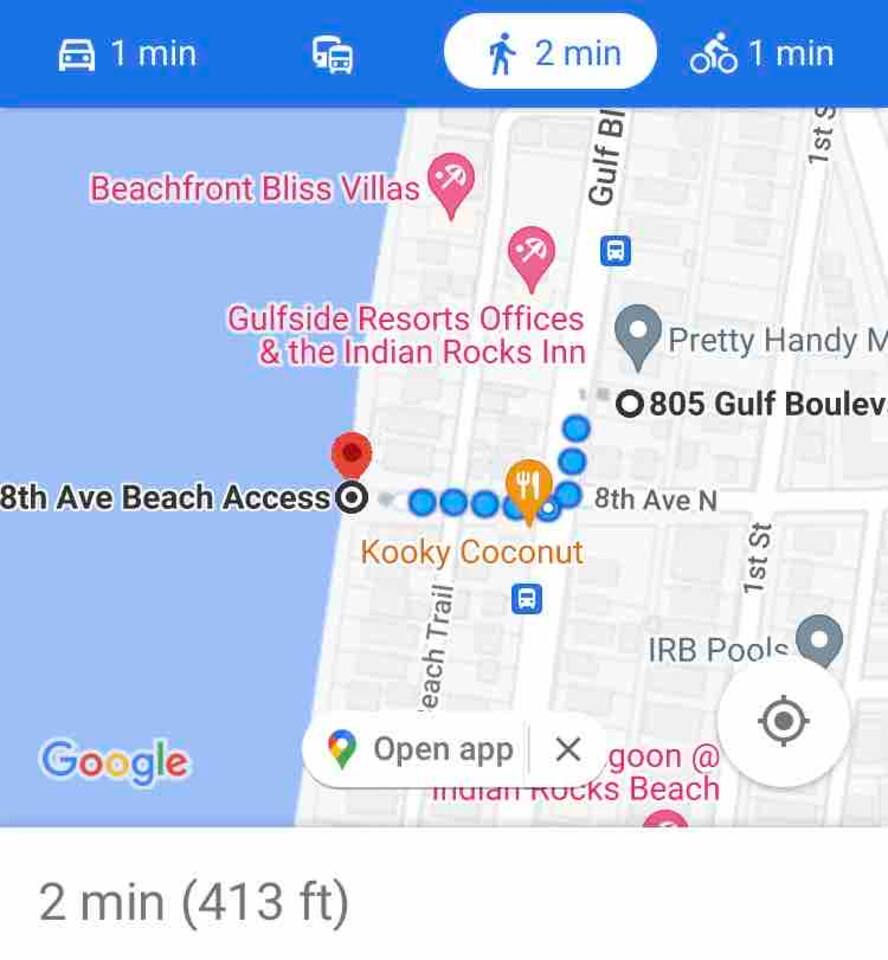Image resolution: width=888 pixels, height=960 pixels.
Task: Tap the bus stop near Gulf Blvd
Action: coord(614,251)
